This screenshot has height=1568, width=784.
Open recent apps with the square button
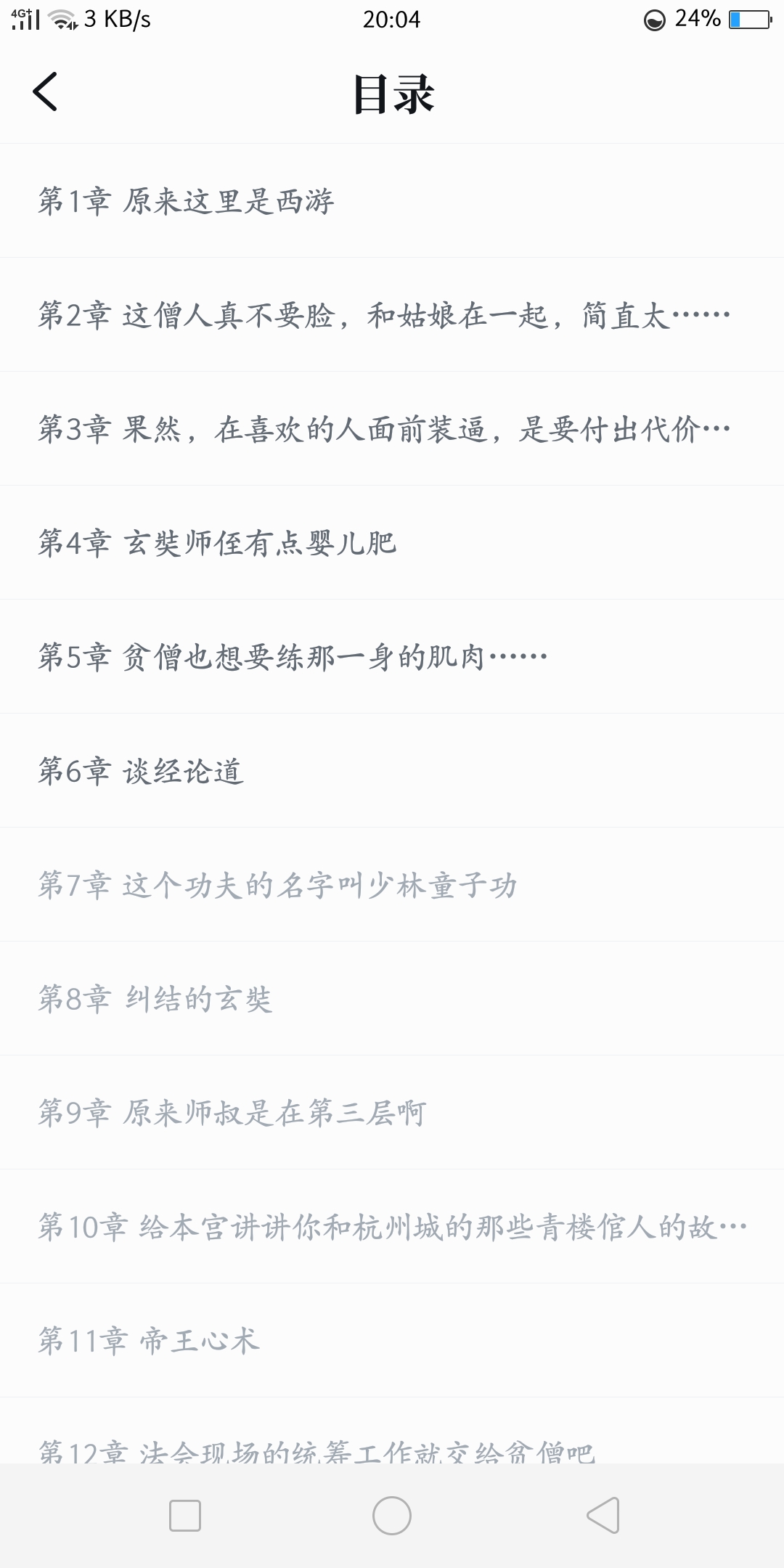(185, 1516)
